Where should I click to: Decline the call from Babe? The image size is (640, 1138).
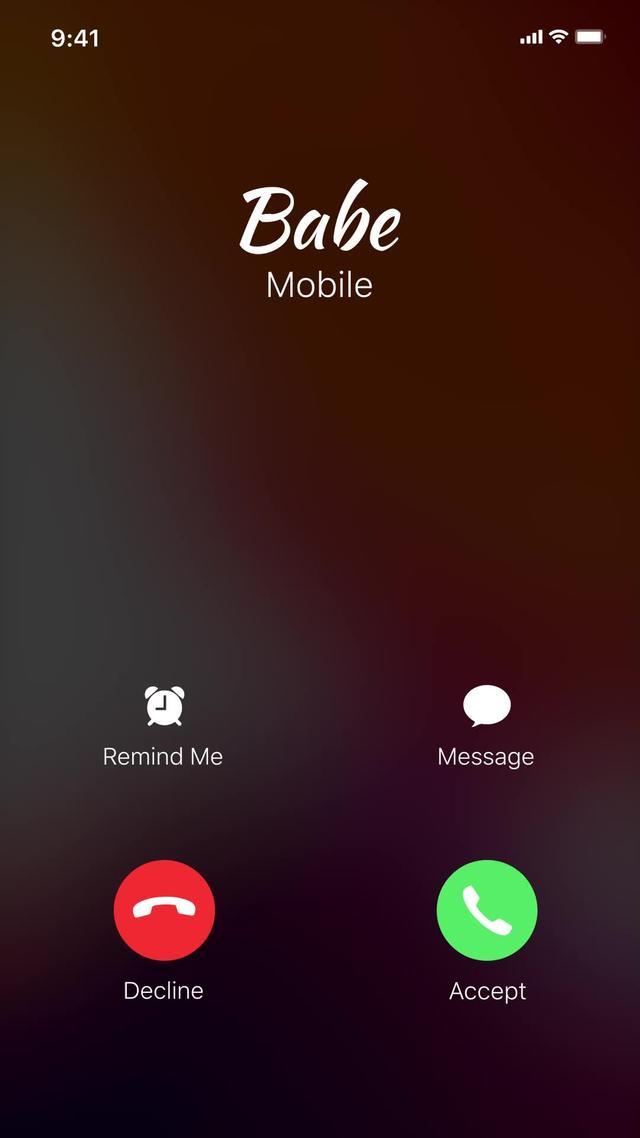coord(164,910)
